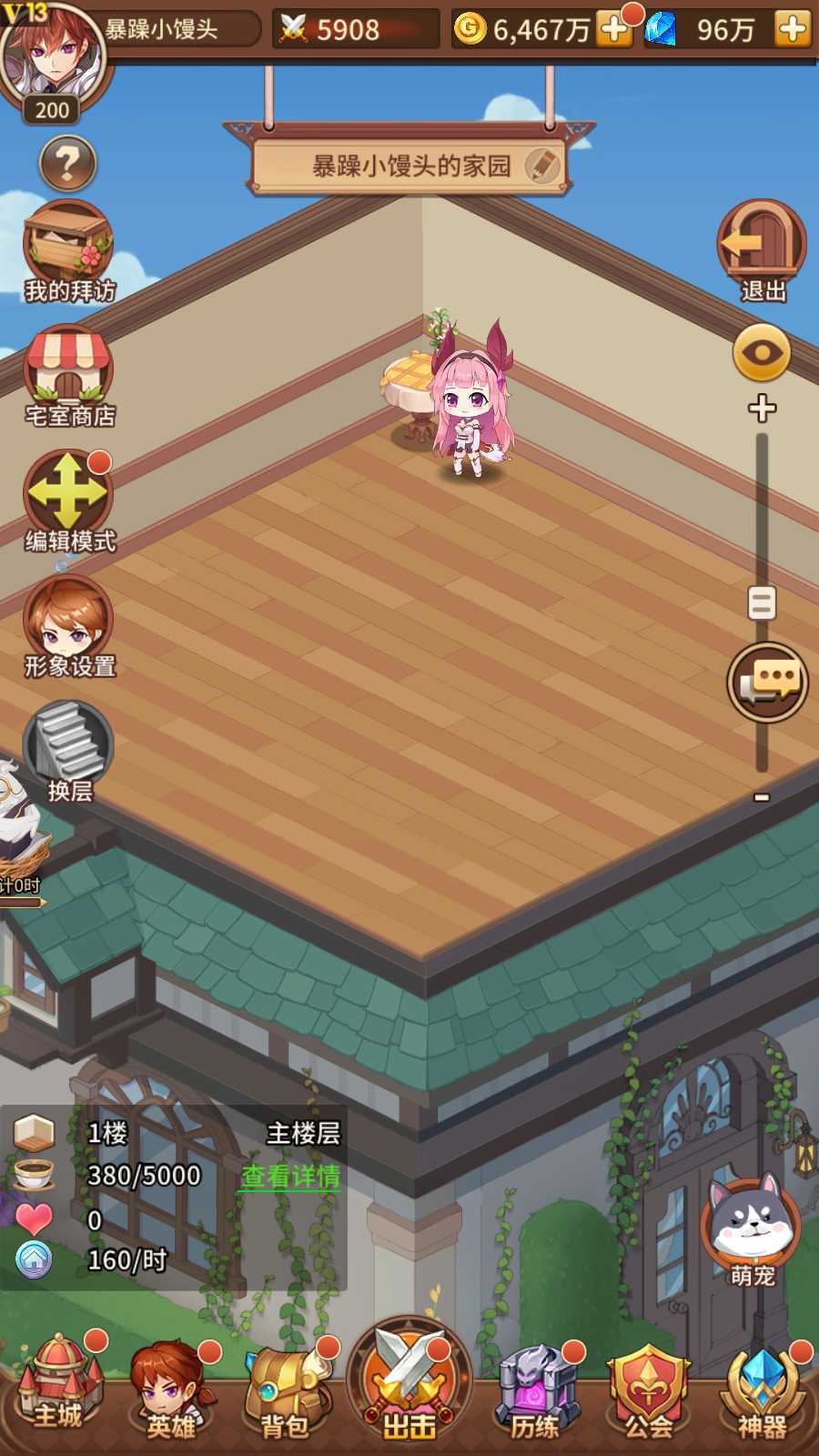Tap 换层 to change floor
Viewport: 819px width, 1456px height.
68,746
